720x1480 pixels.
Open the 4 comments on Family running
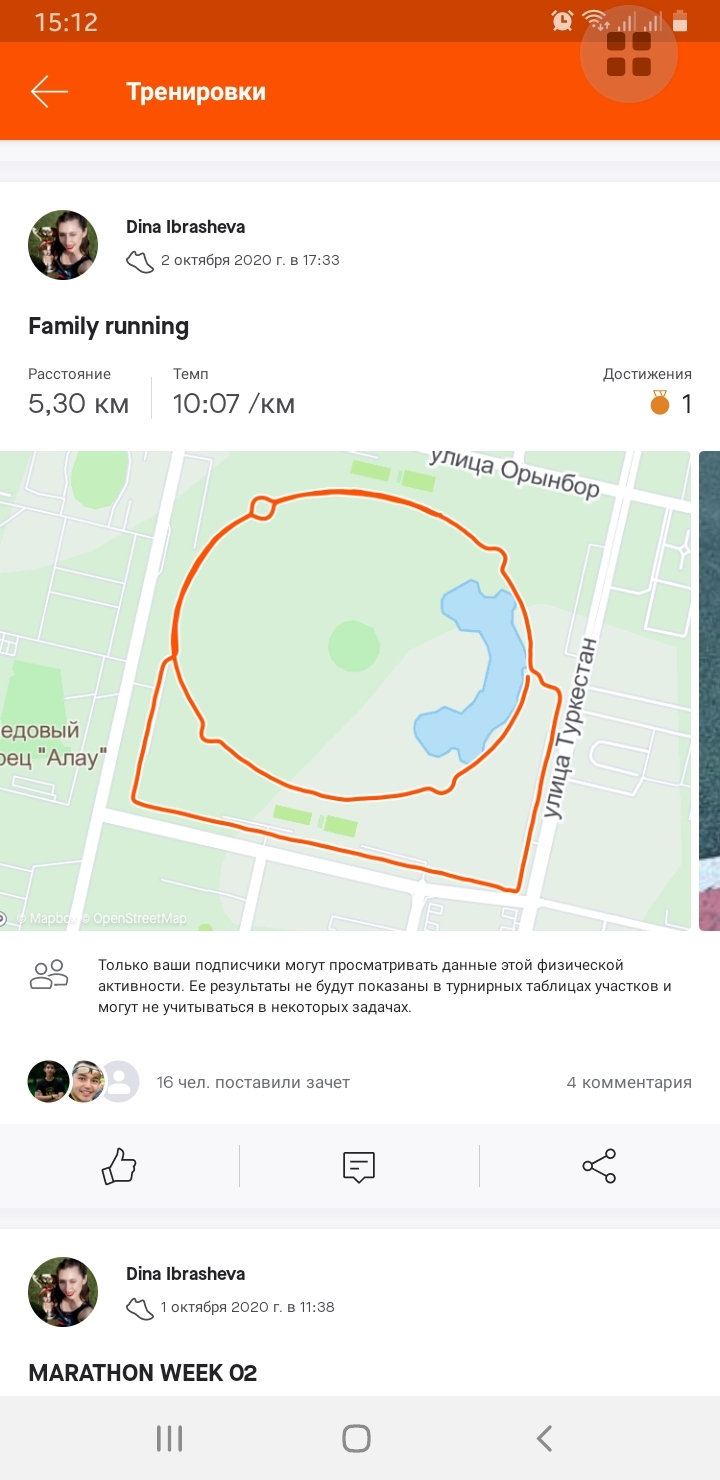click(629, 1082)
